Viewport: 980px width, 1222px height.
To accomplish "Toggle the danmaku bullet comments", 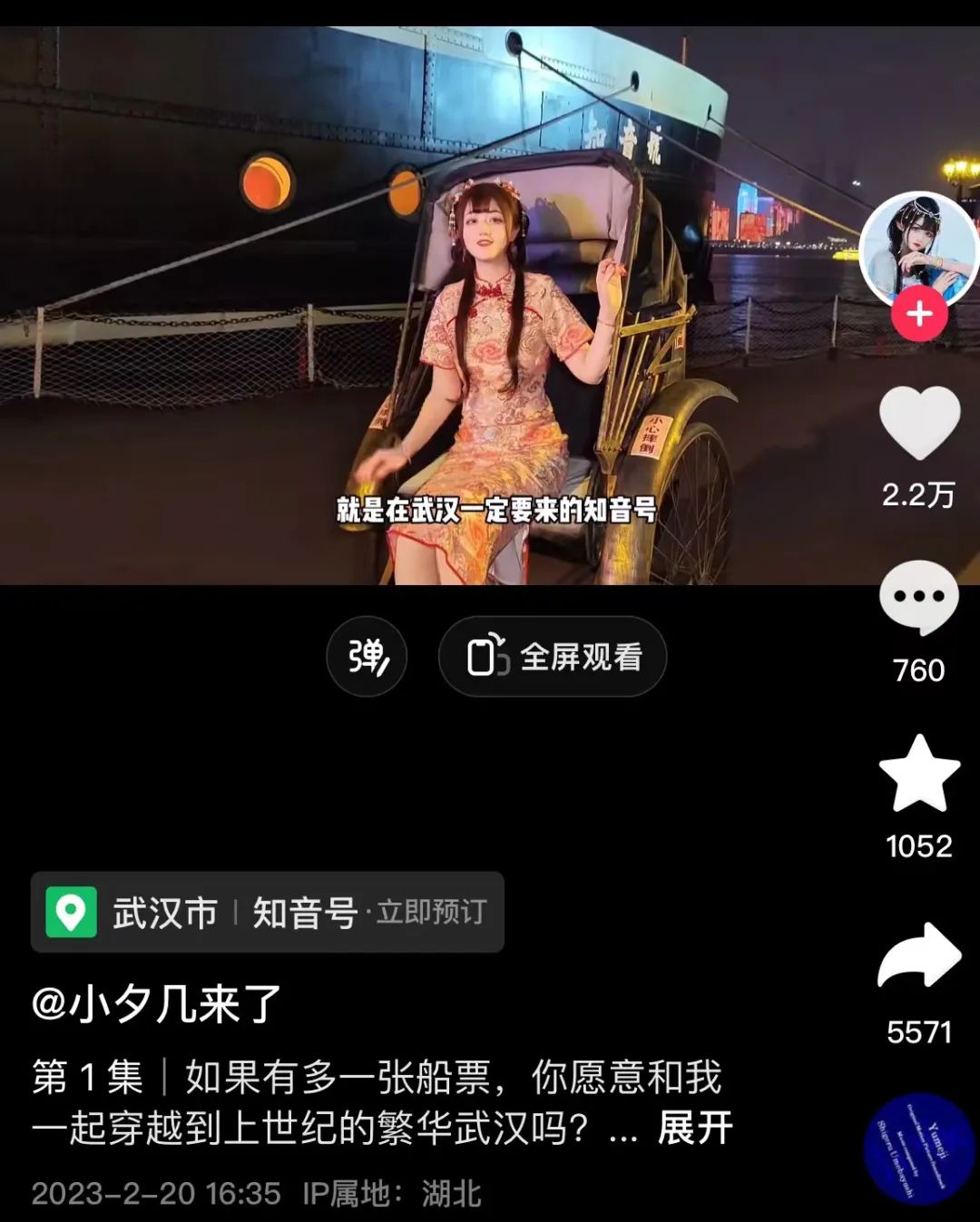I will pyautogui.click(x=367, y=657).
